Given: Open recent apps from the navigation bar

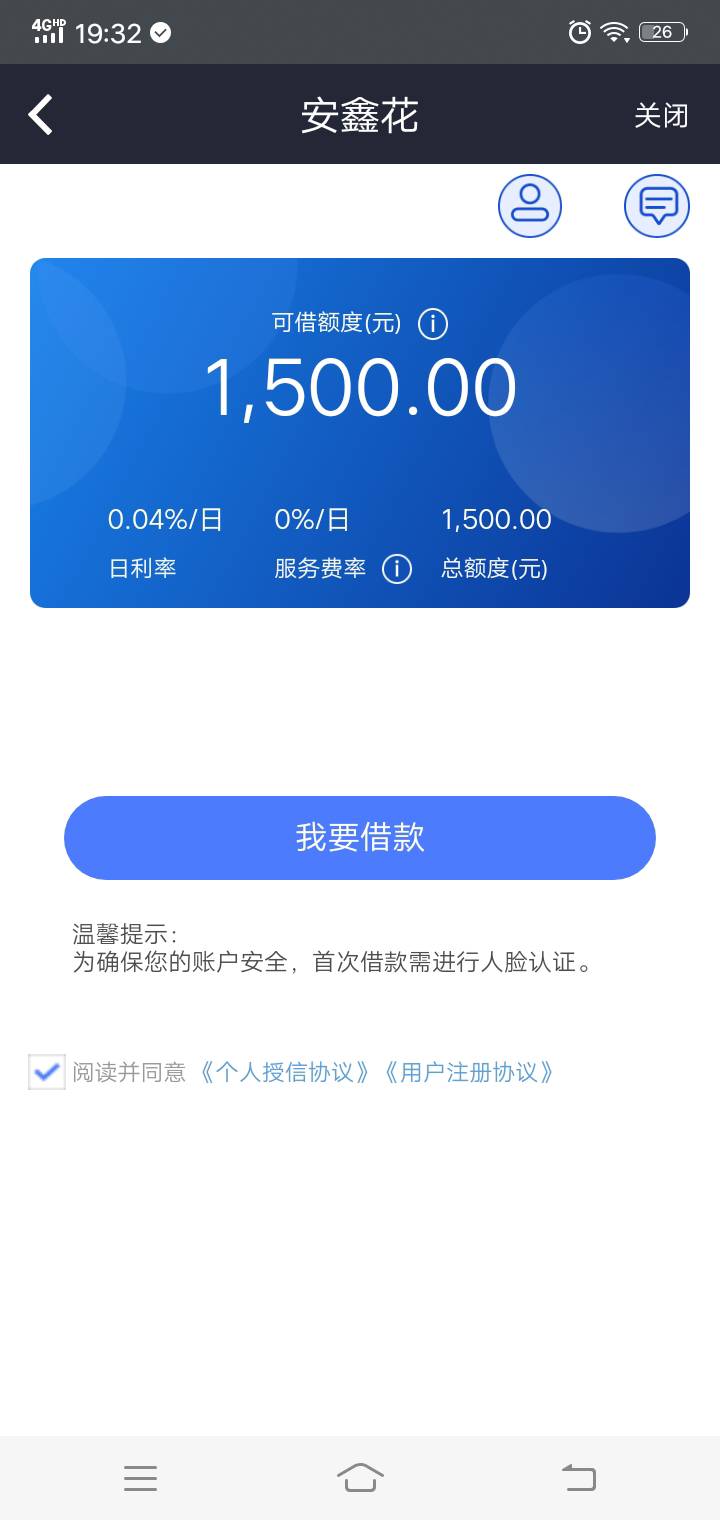Looking at the screenshot, I should [141, 1478].
